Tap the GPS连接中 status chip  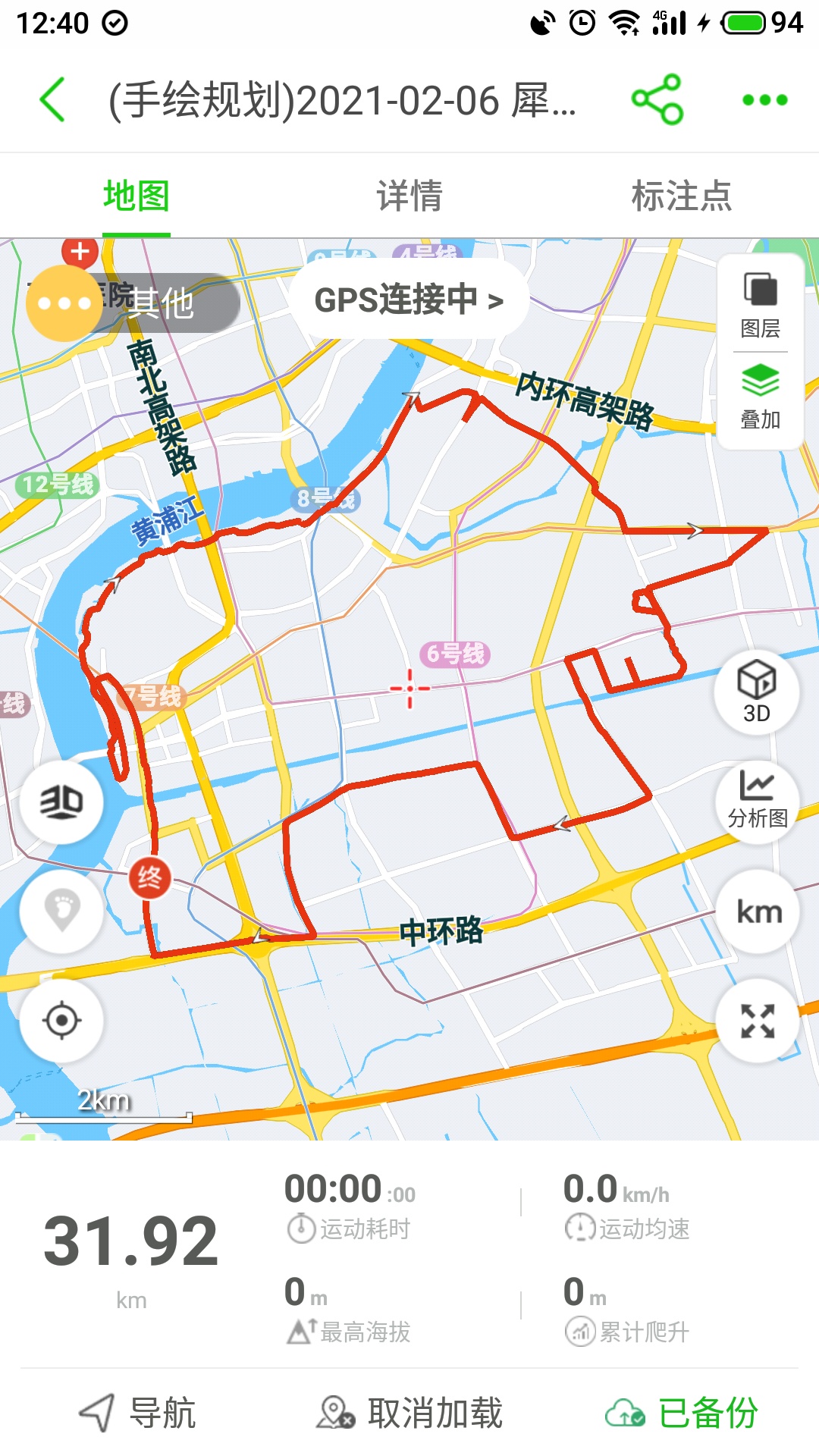pyautogui.click(x=409, y=300)
